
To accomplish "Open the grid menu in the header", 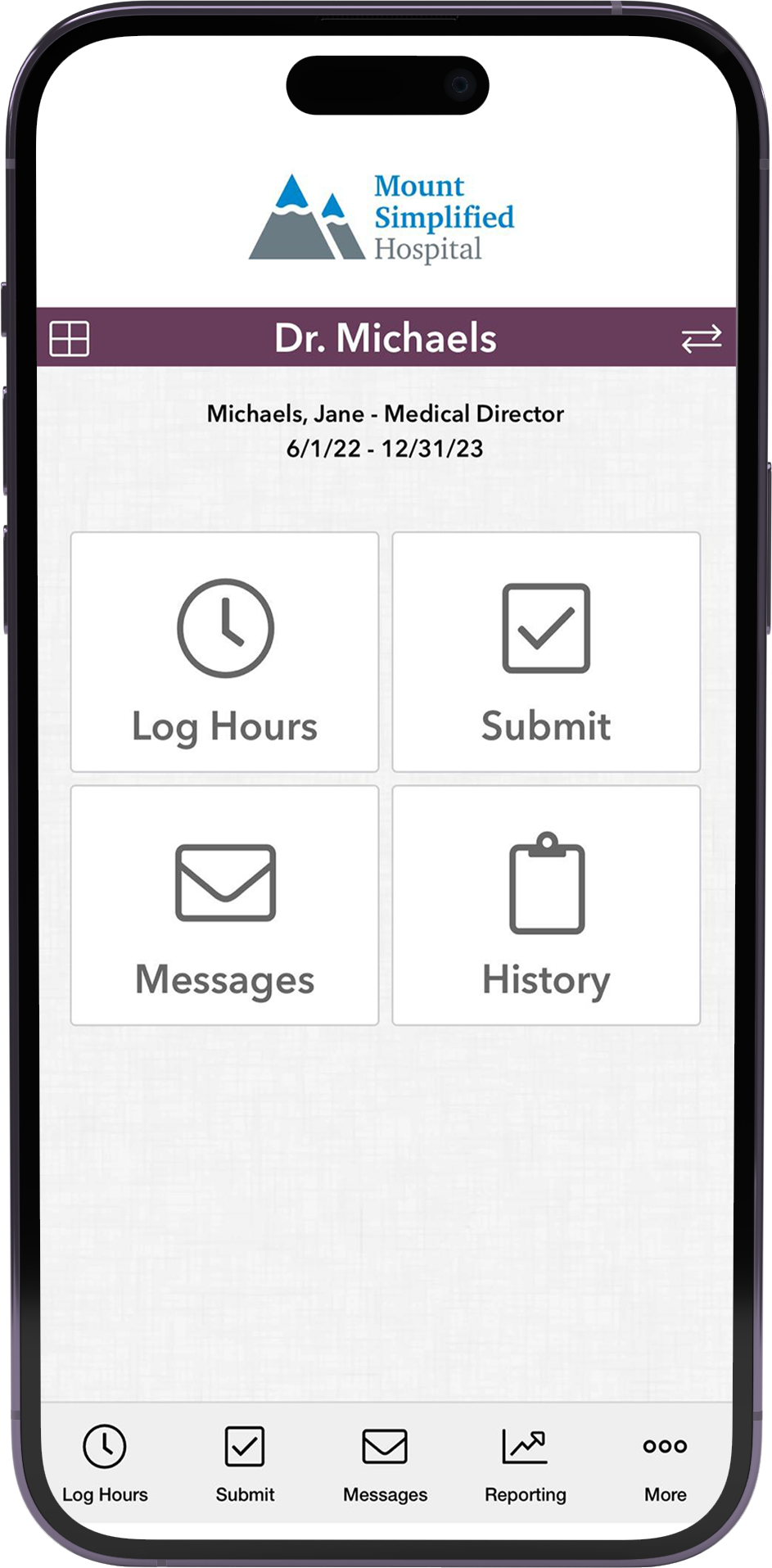I will coord(70,338).
